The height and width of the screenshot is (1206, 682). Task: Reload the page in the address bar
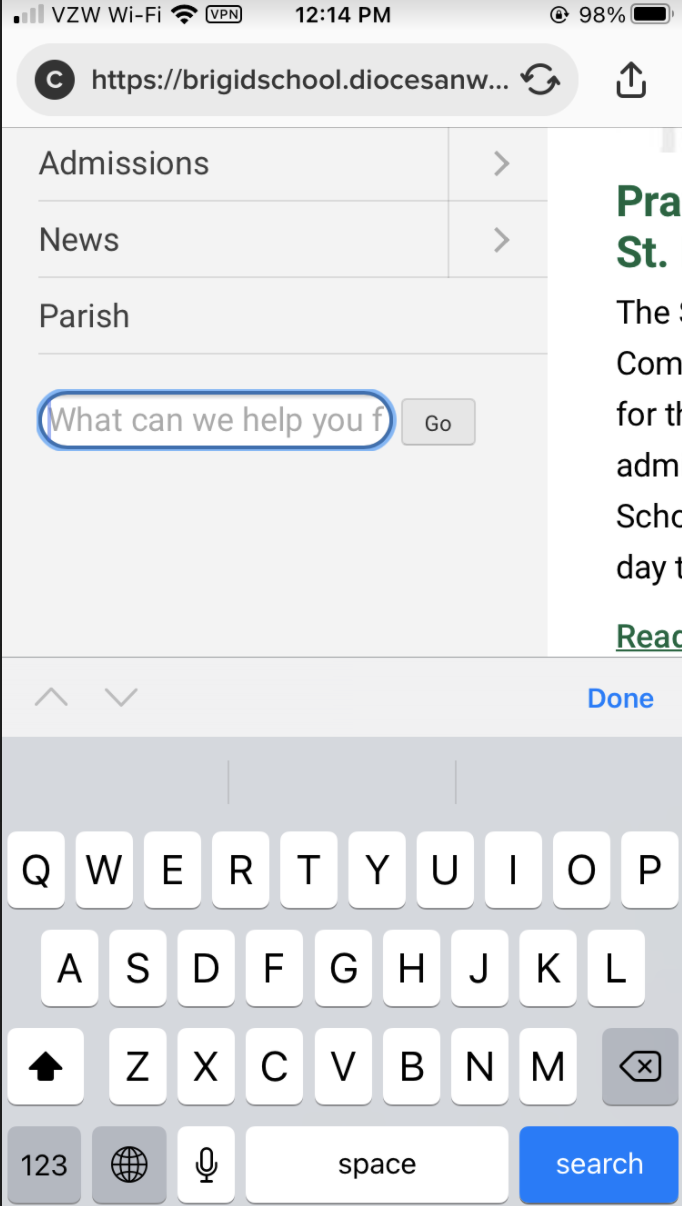point(540,80)
